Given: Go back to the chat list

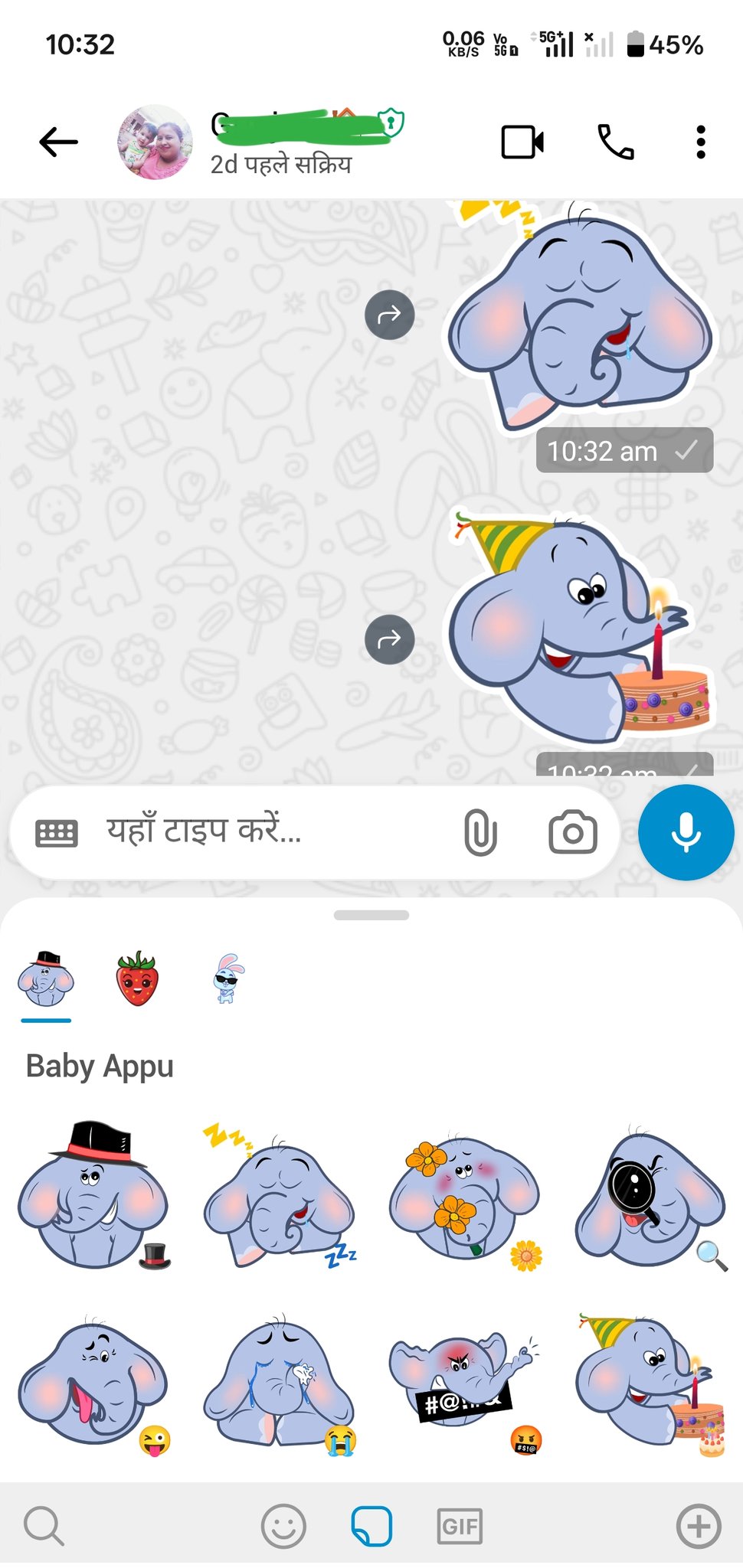Looking at the screenshot, I should click(x=58, y=142).
